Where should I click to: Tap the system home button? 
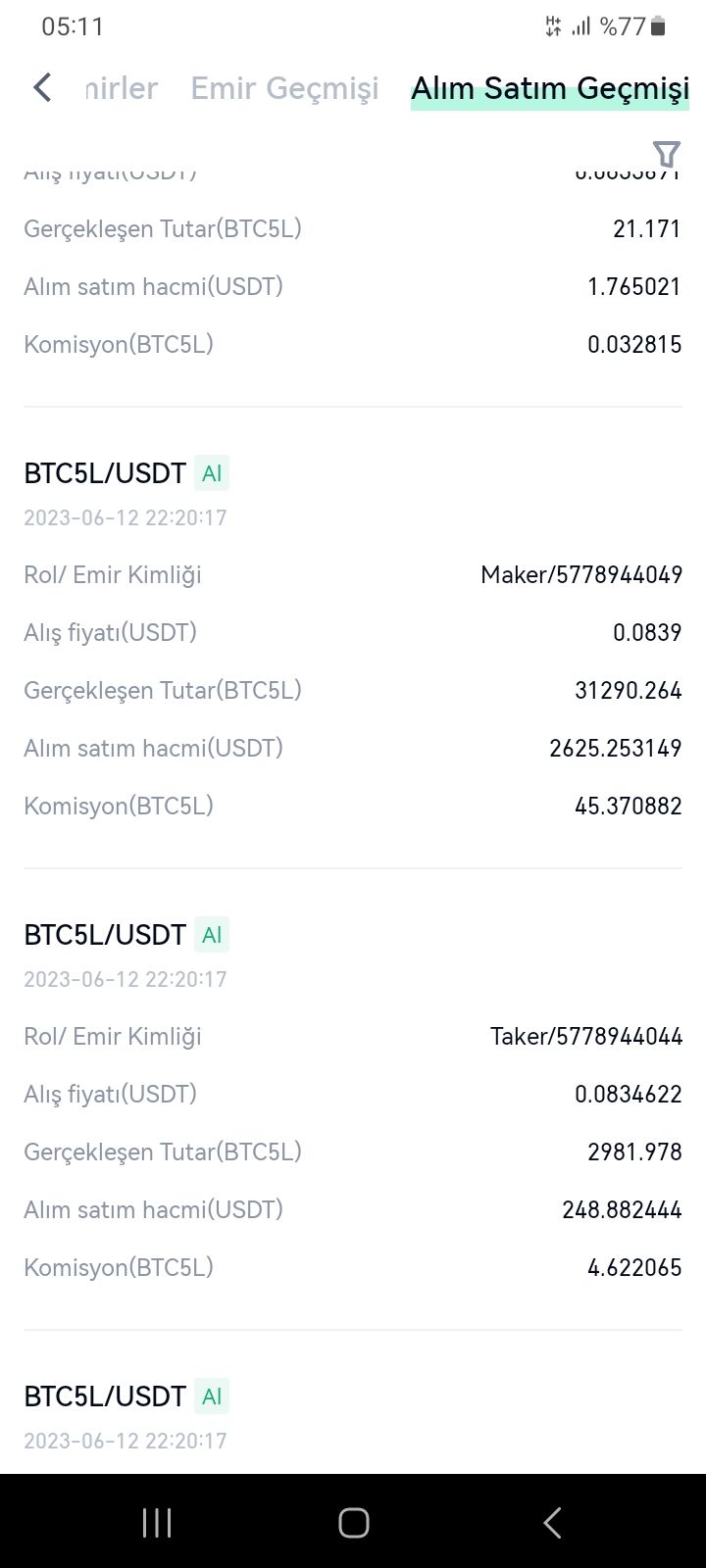[354, 1522]
